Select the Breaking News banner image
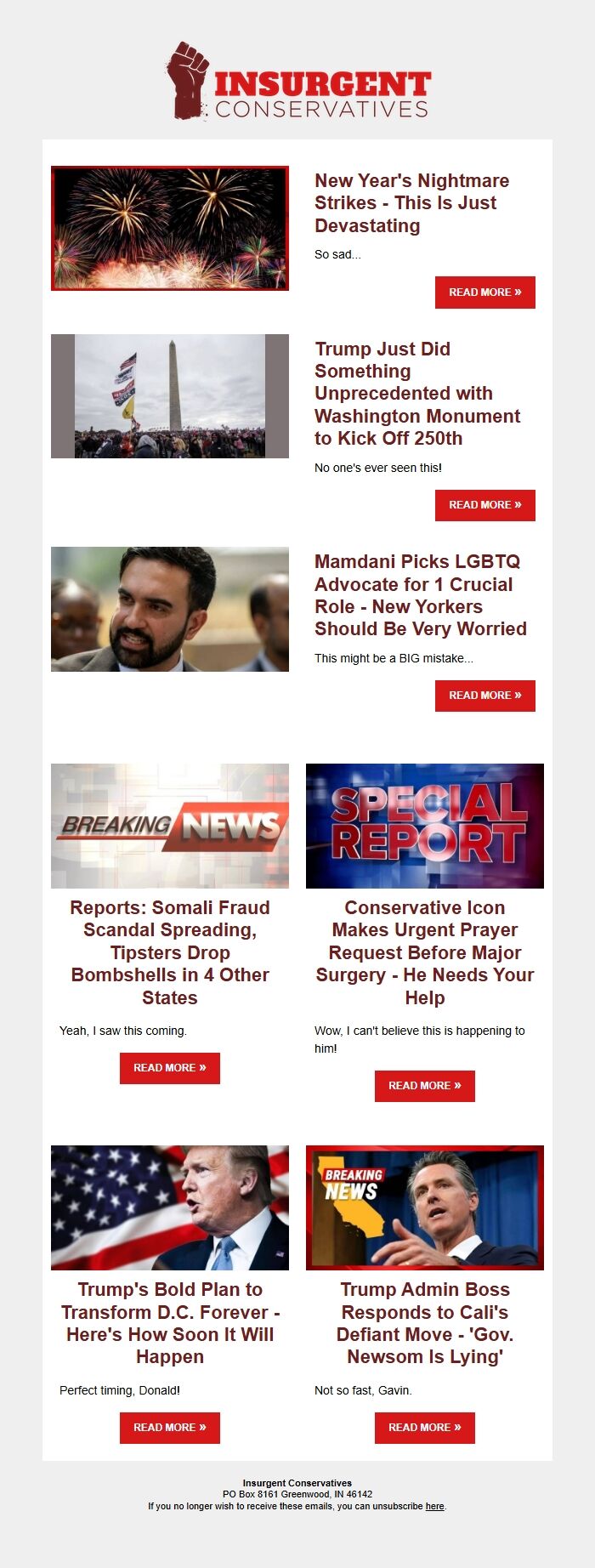Screen dimensions: 595x1568 point(170,826)
